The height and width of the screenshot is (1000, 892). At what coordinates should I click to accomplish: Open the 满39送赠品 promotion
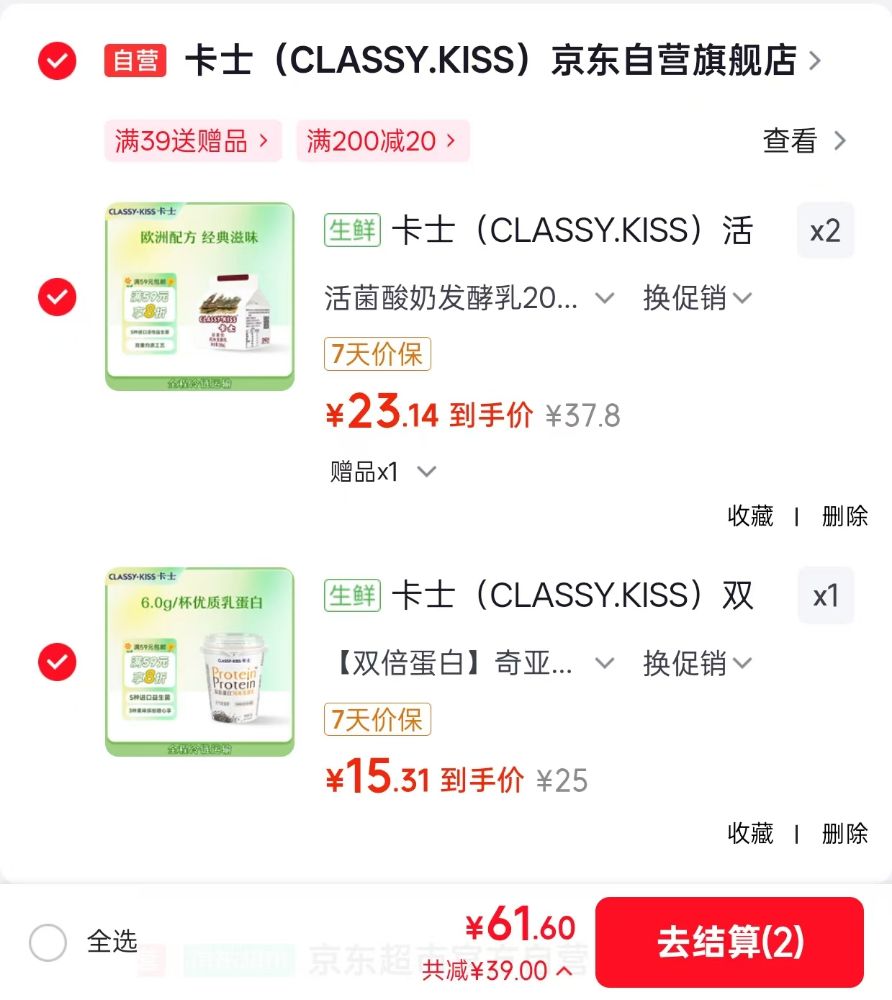[x=193, y=140]
